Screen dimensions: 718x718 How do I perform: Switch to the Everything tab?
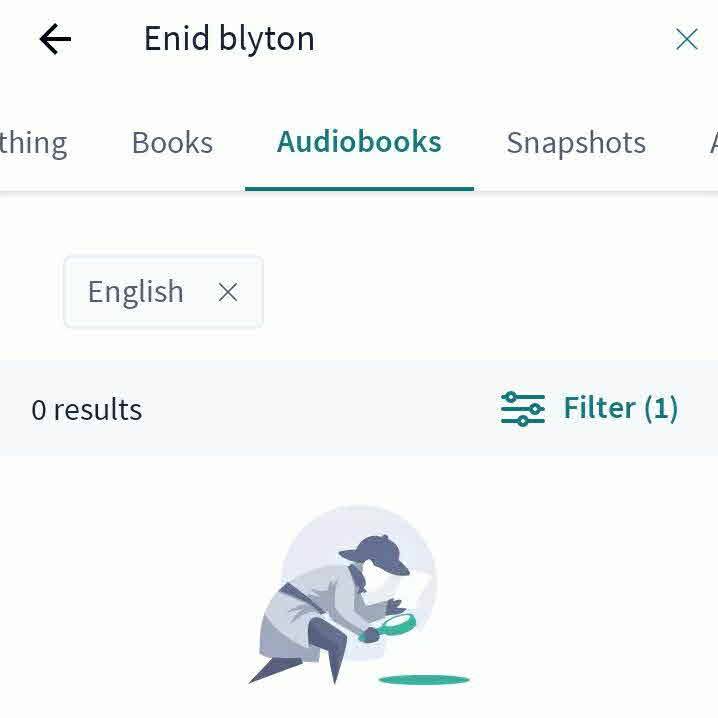pyautogui.click(x=34, y=143)
